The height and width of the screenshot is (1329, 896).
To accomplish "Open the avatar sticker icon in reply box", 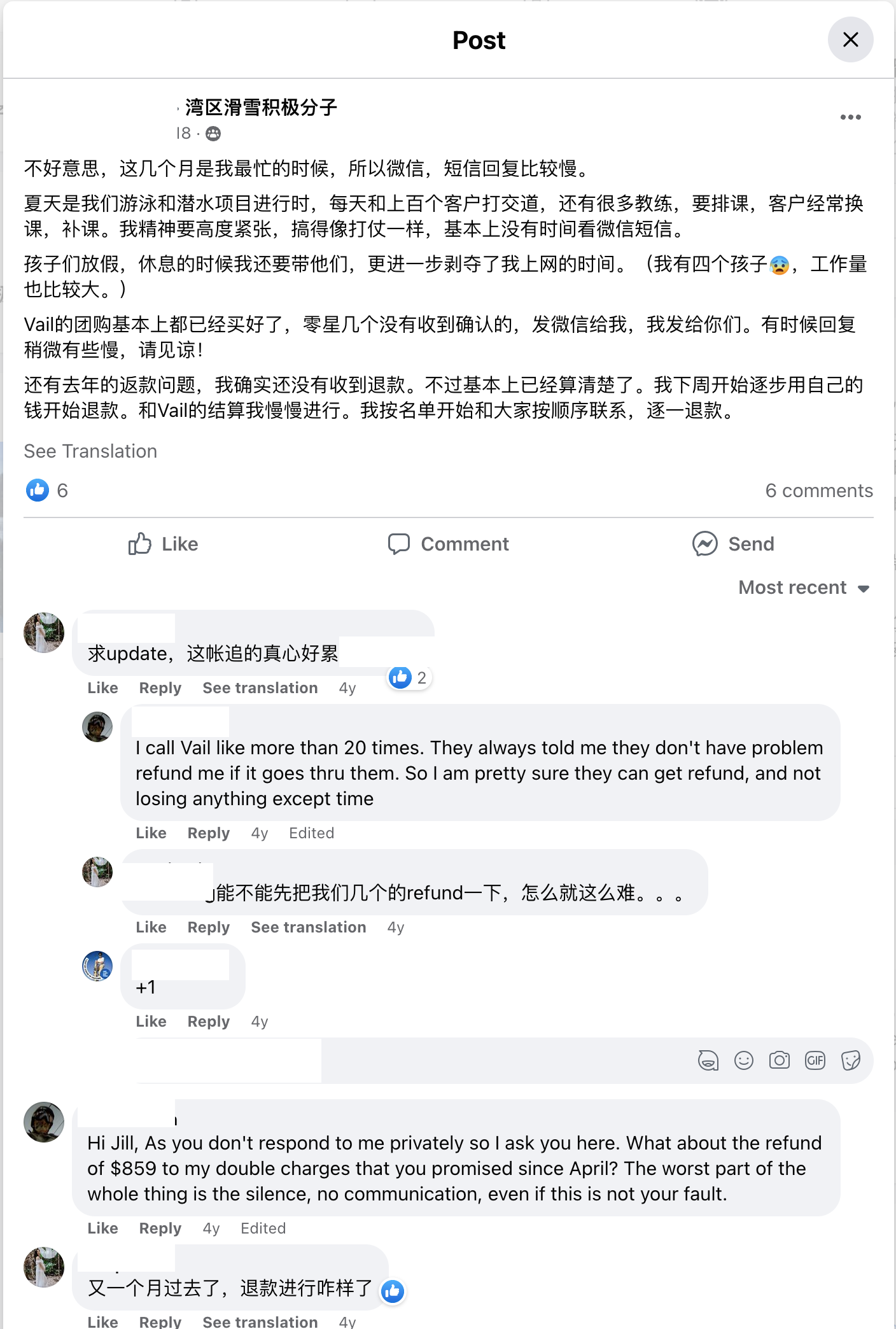I will [708, 1060].
